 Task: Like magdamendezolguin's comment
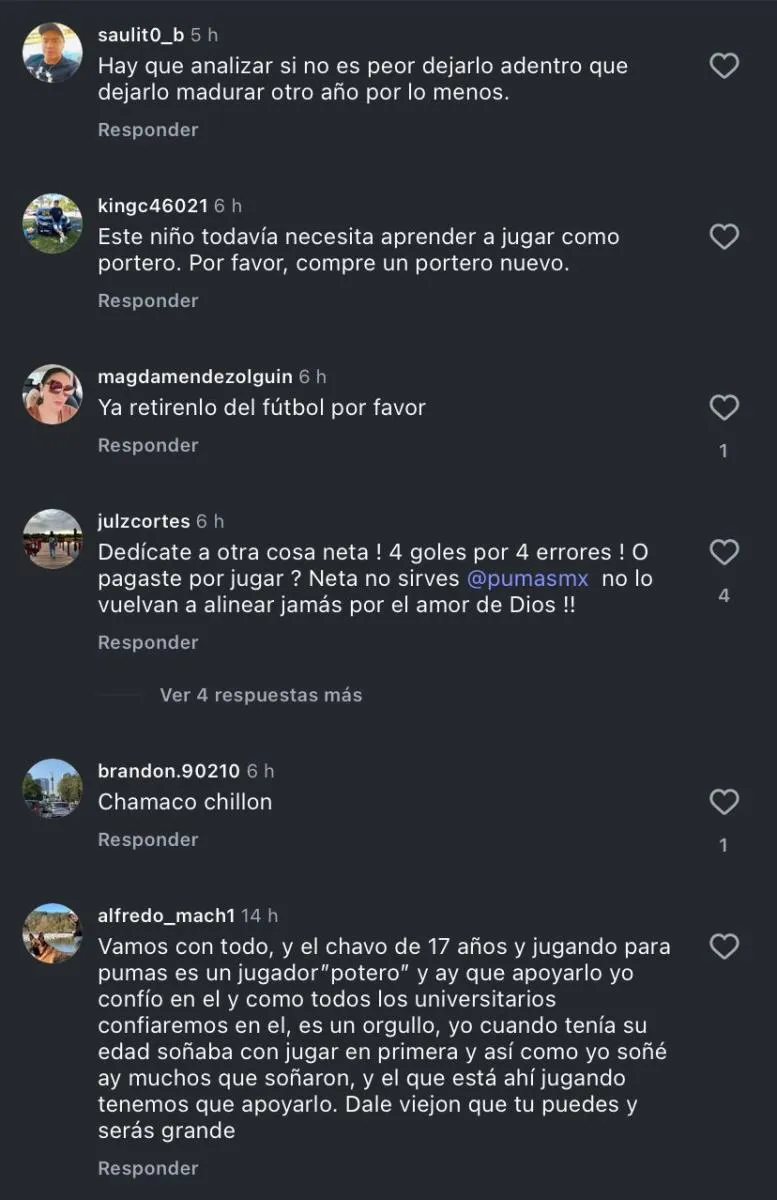point(723,408)
